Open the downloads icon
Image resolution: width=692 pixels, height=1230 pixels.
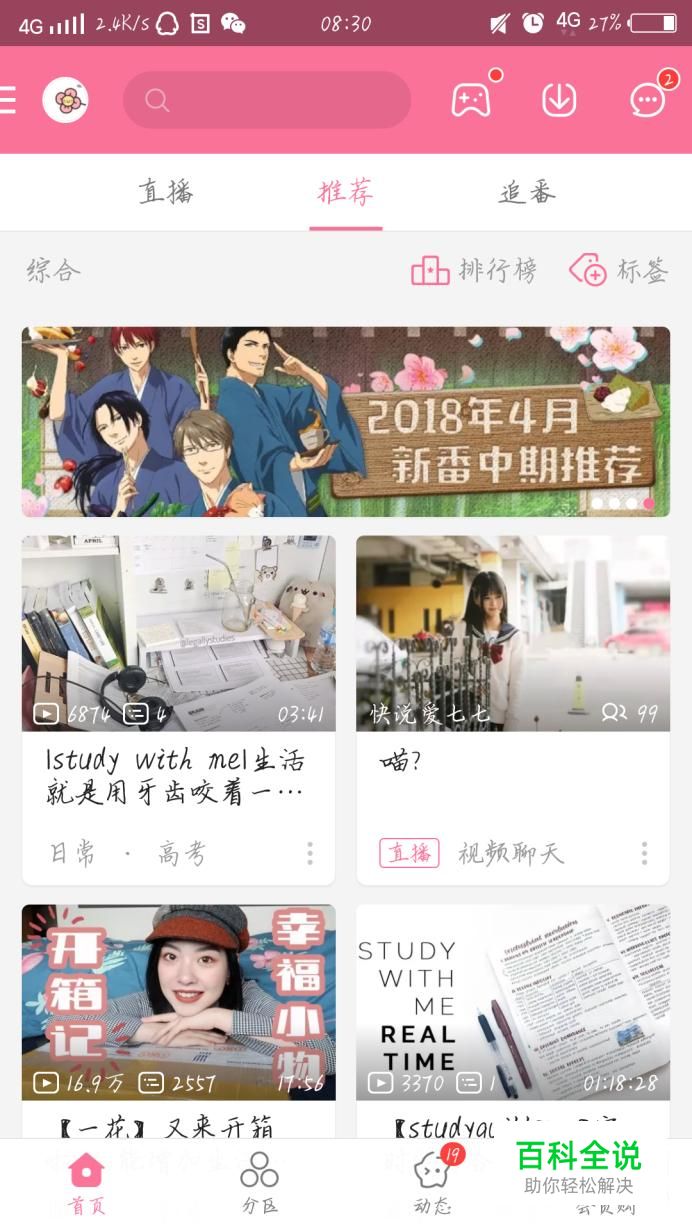[559, 100]
